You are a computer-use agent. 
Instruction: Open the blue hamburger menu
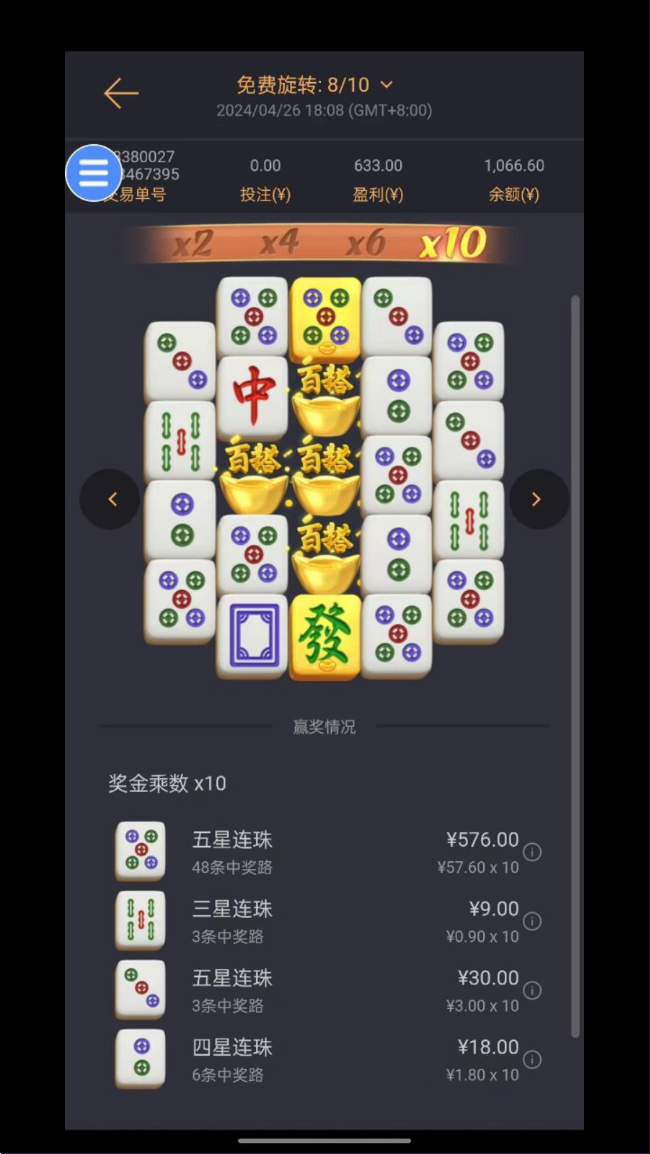[x=93, y=173]
